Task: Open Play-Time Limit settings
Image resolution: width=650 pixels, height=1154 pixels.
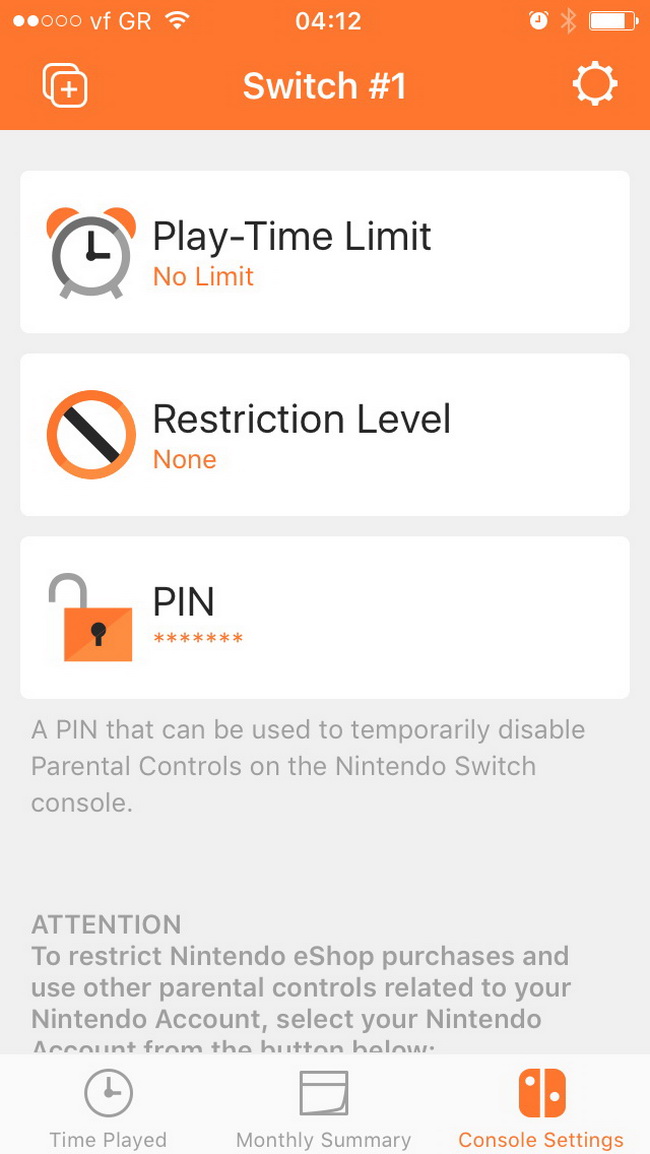Action: [x=324, y=252]
